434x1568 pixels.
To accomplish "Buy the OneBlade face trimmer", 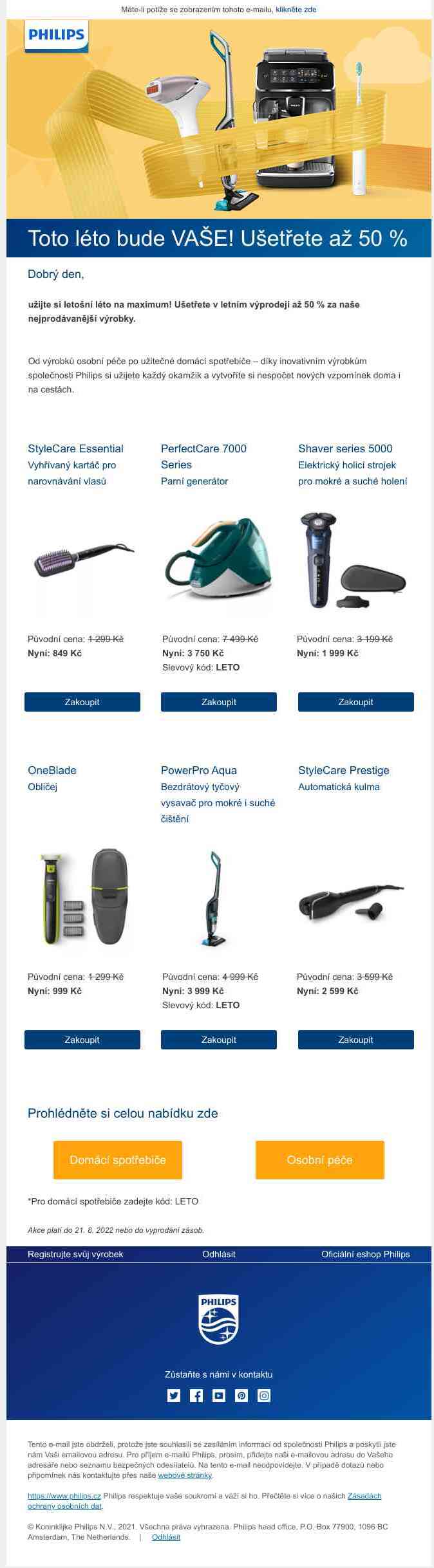I will pyautogui.click(x=82, y=1040).
